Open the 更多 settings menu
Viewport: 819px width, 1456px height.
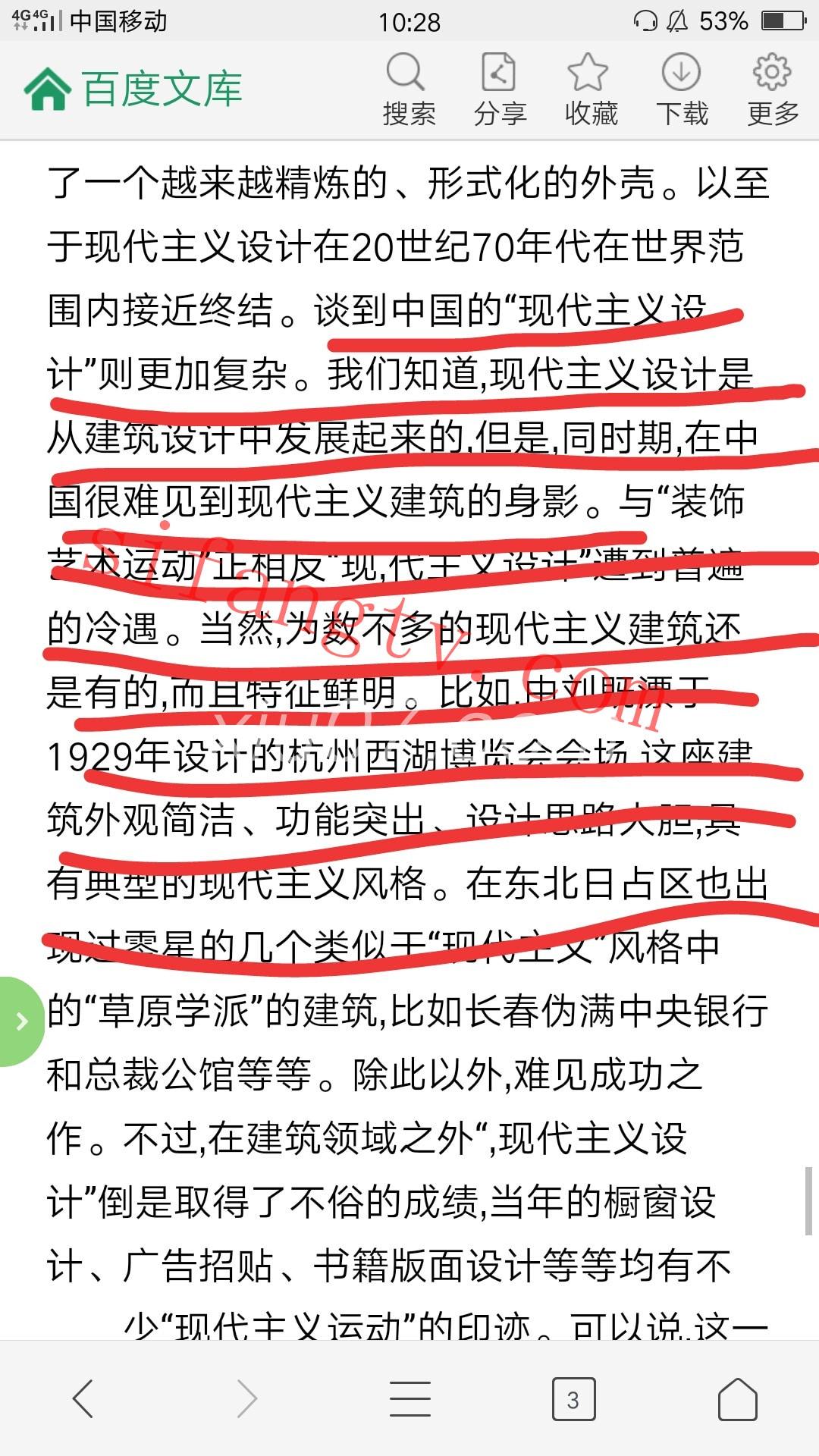click(772, 89)
